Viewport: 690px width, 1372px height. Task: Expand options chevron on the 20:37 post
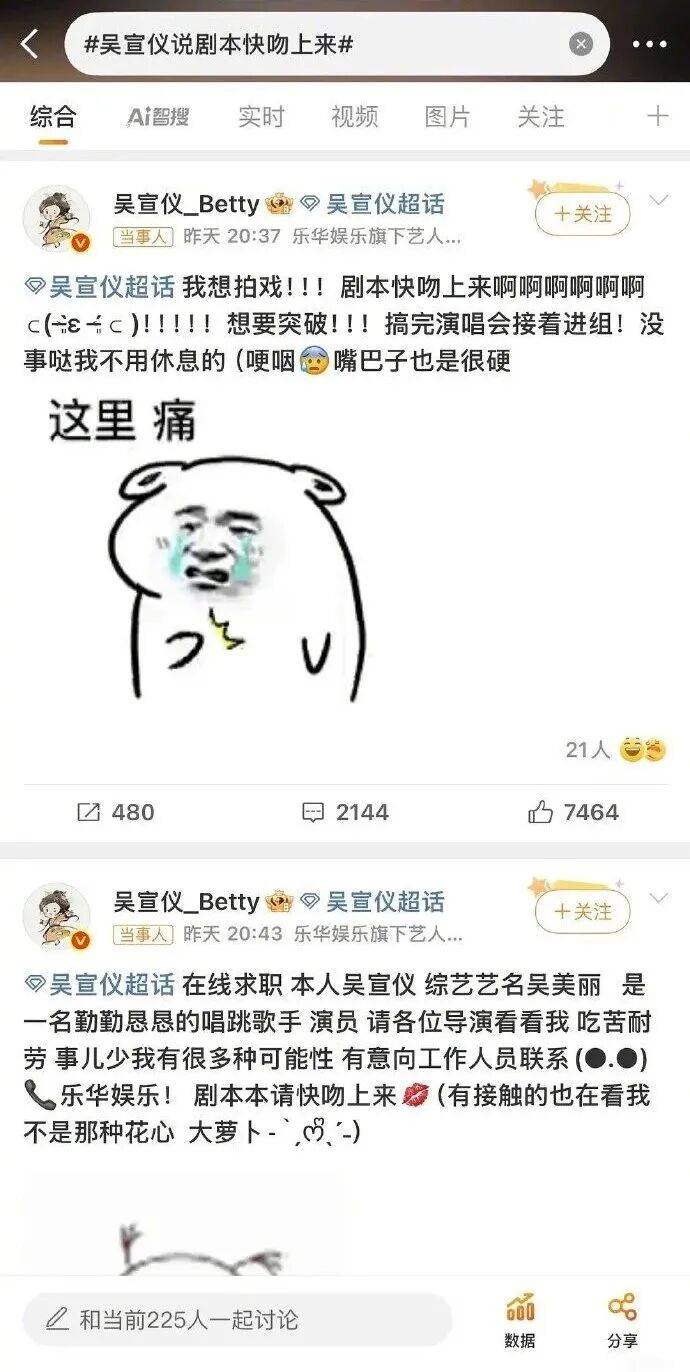click(658, 201)
